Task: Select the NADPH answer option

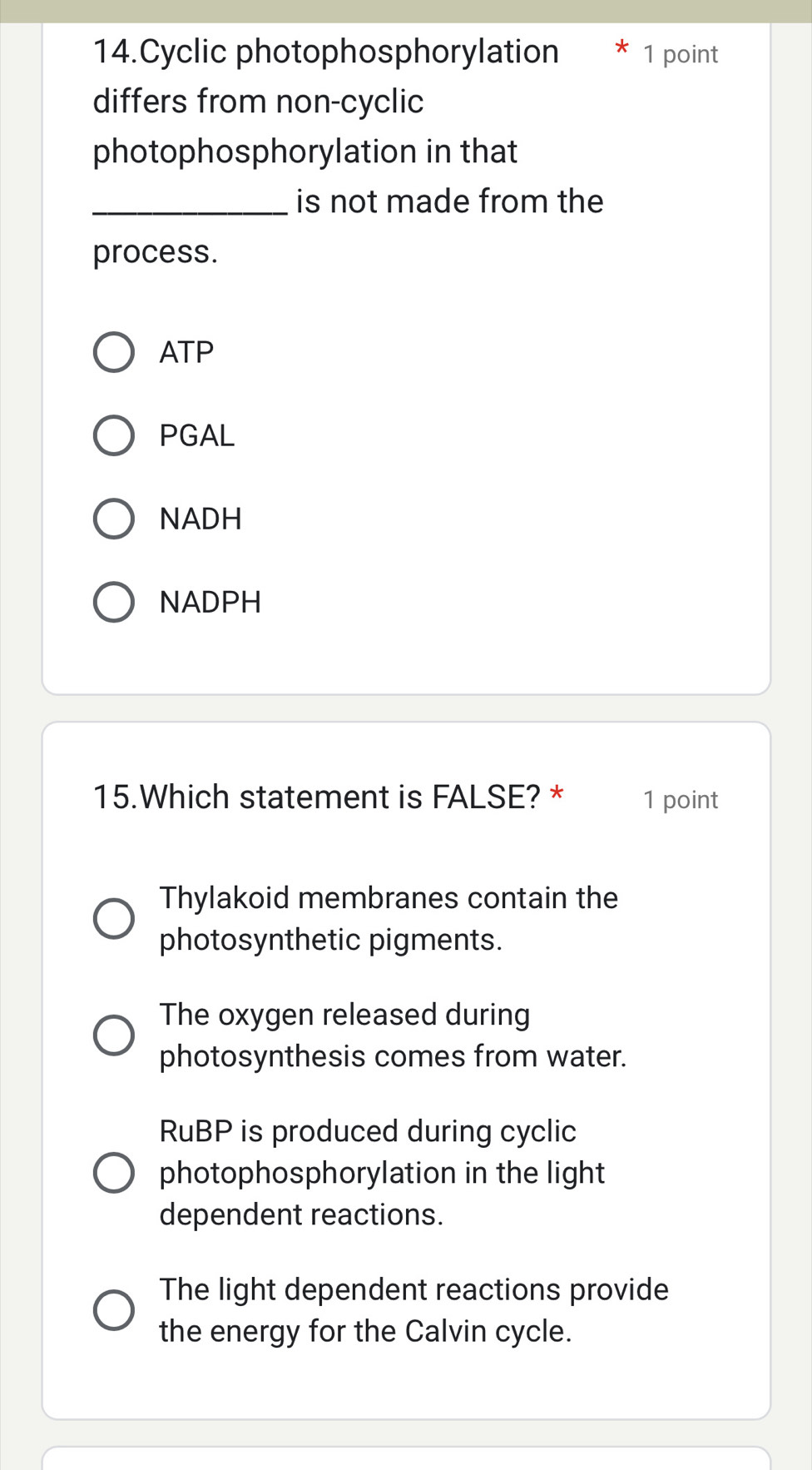Action: click(113, 602)
